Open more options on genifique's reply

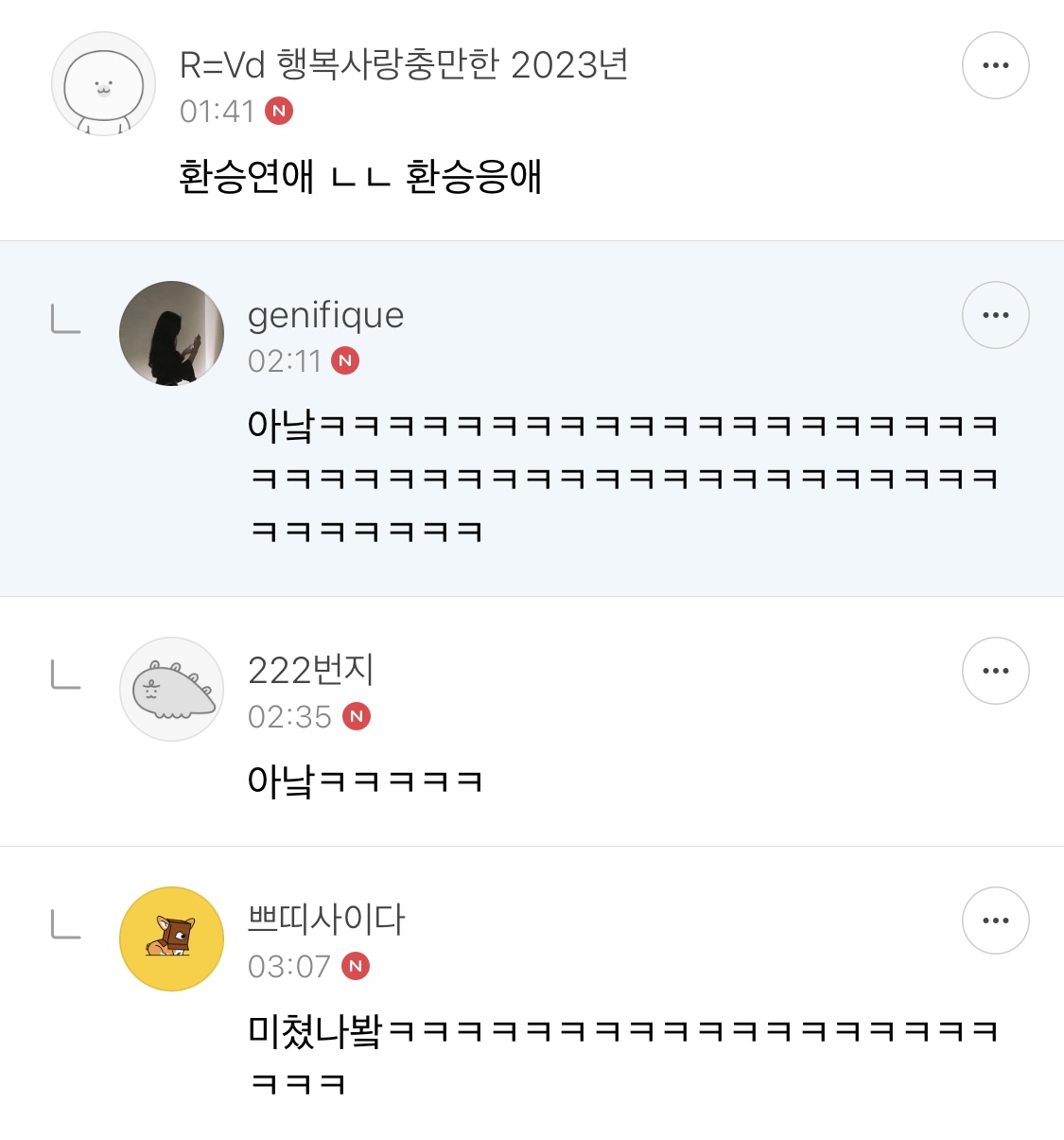(x=995, y=314)
